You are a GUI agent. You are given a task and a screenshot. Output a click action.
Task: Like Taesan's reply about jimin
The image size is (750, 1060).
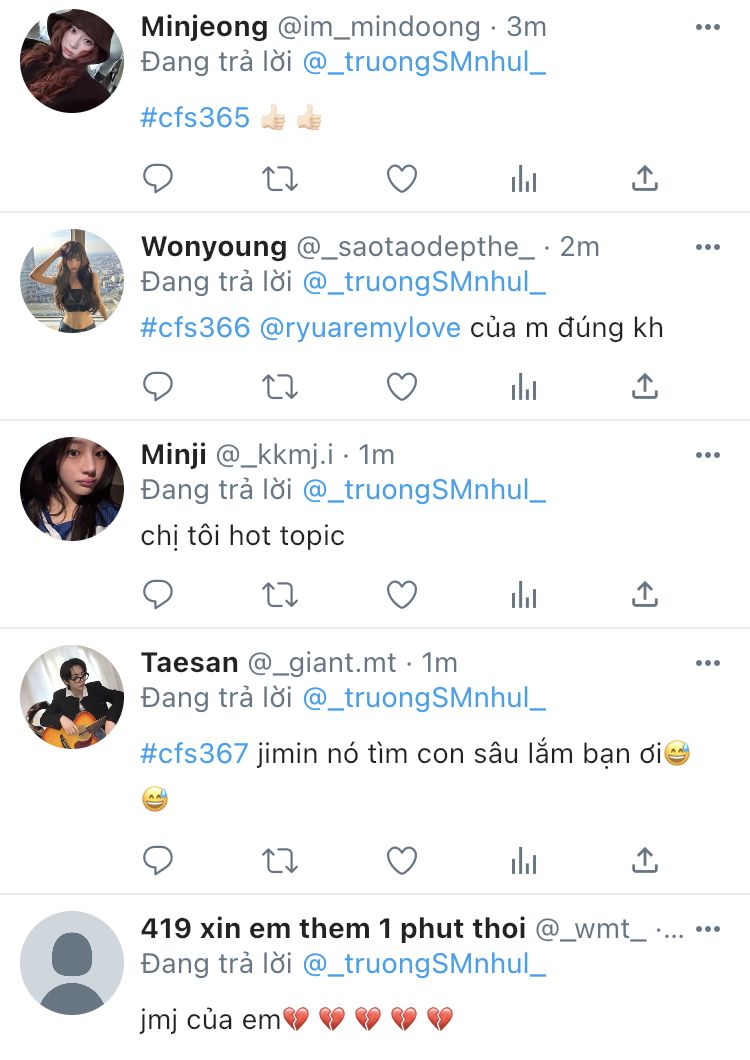point(401,859)
